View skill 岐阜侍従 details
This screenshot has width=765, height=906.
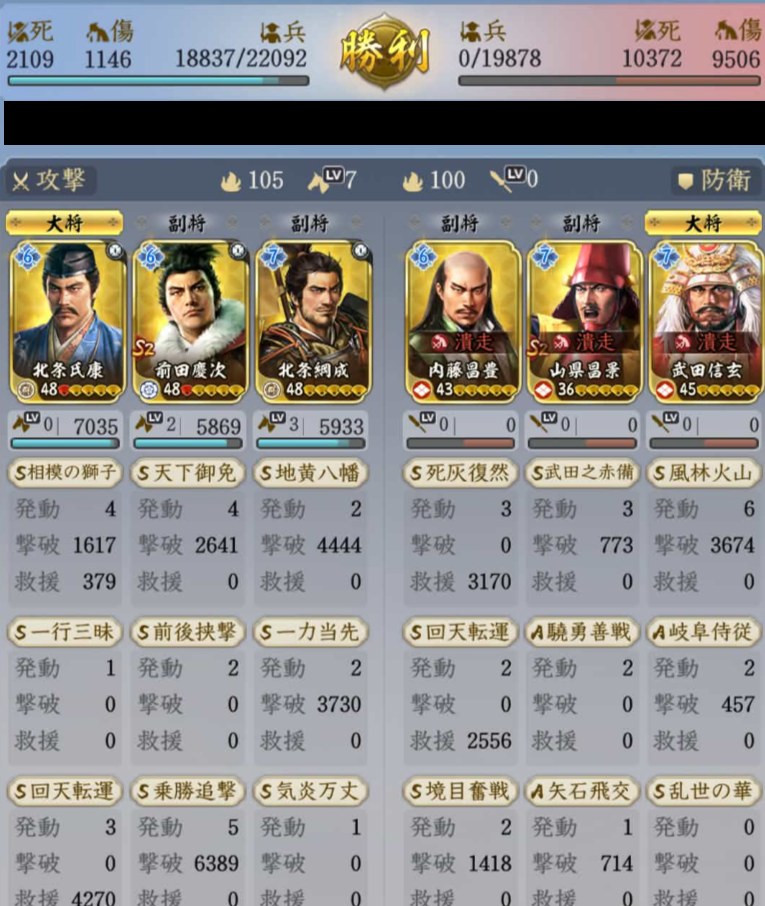click(x=703, y=632)
